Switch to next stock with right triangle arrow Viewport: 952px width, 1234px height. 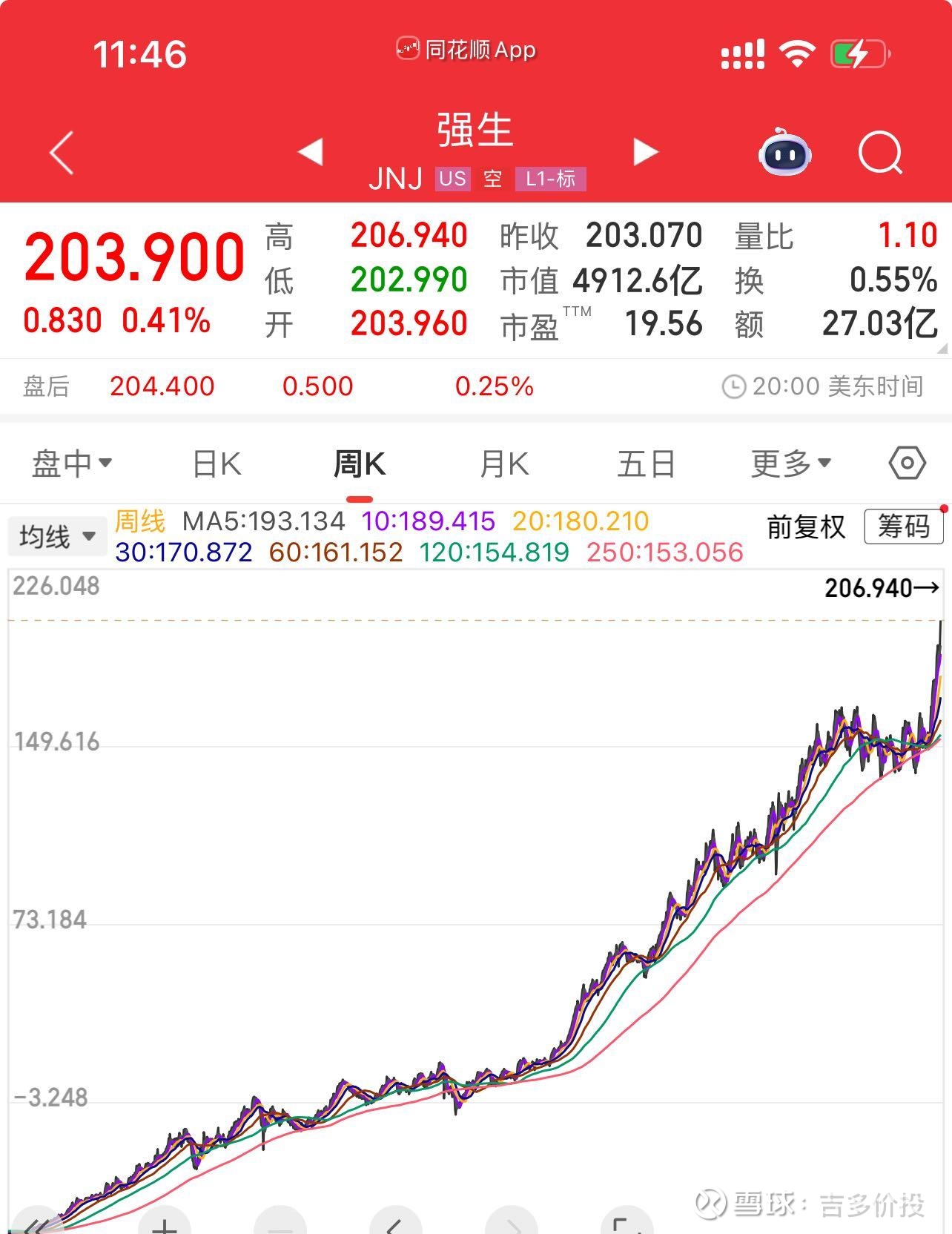pyautogui.click(x=644, y=151)
